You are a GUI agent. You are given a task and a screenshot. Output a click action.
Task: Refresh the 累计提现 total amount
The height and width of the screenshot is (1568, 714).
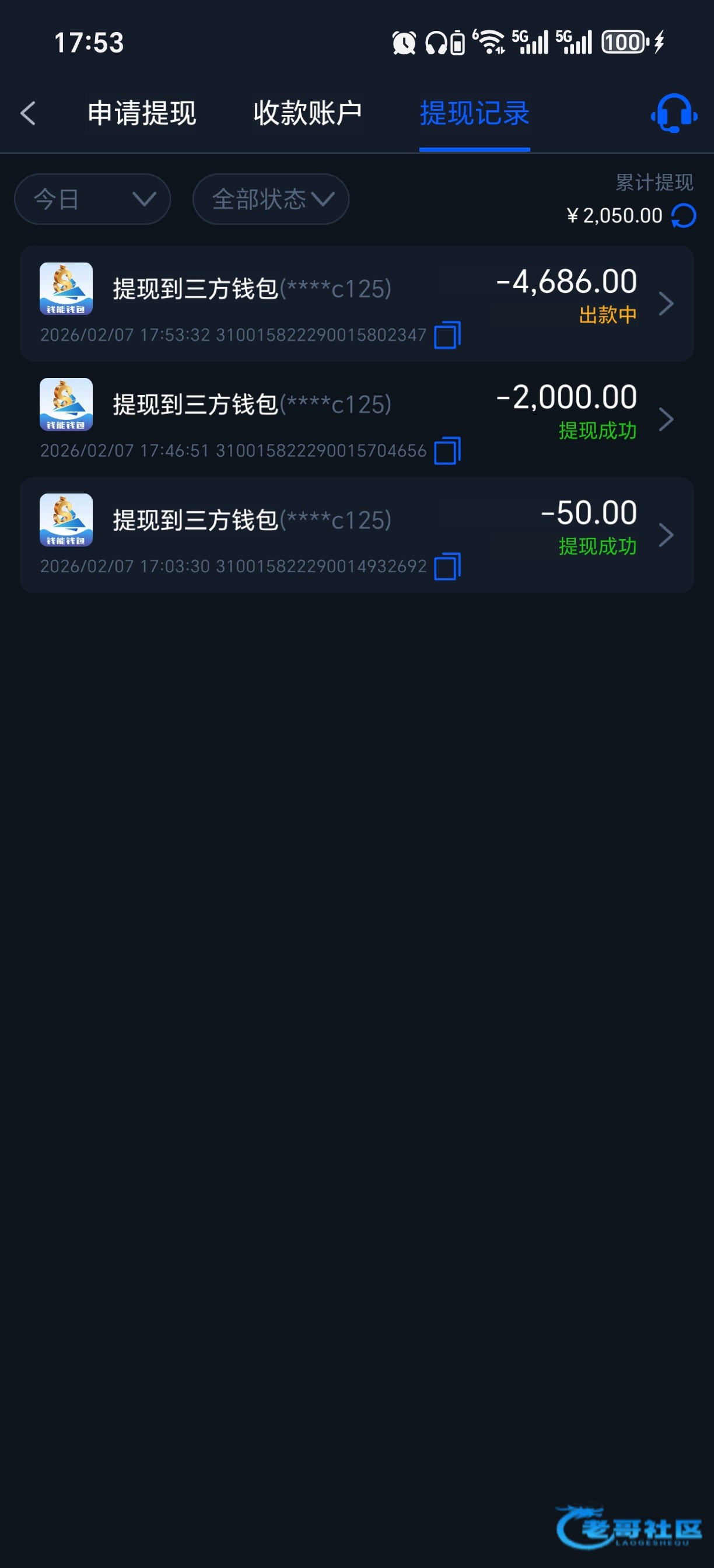[684, 215]
